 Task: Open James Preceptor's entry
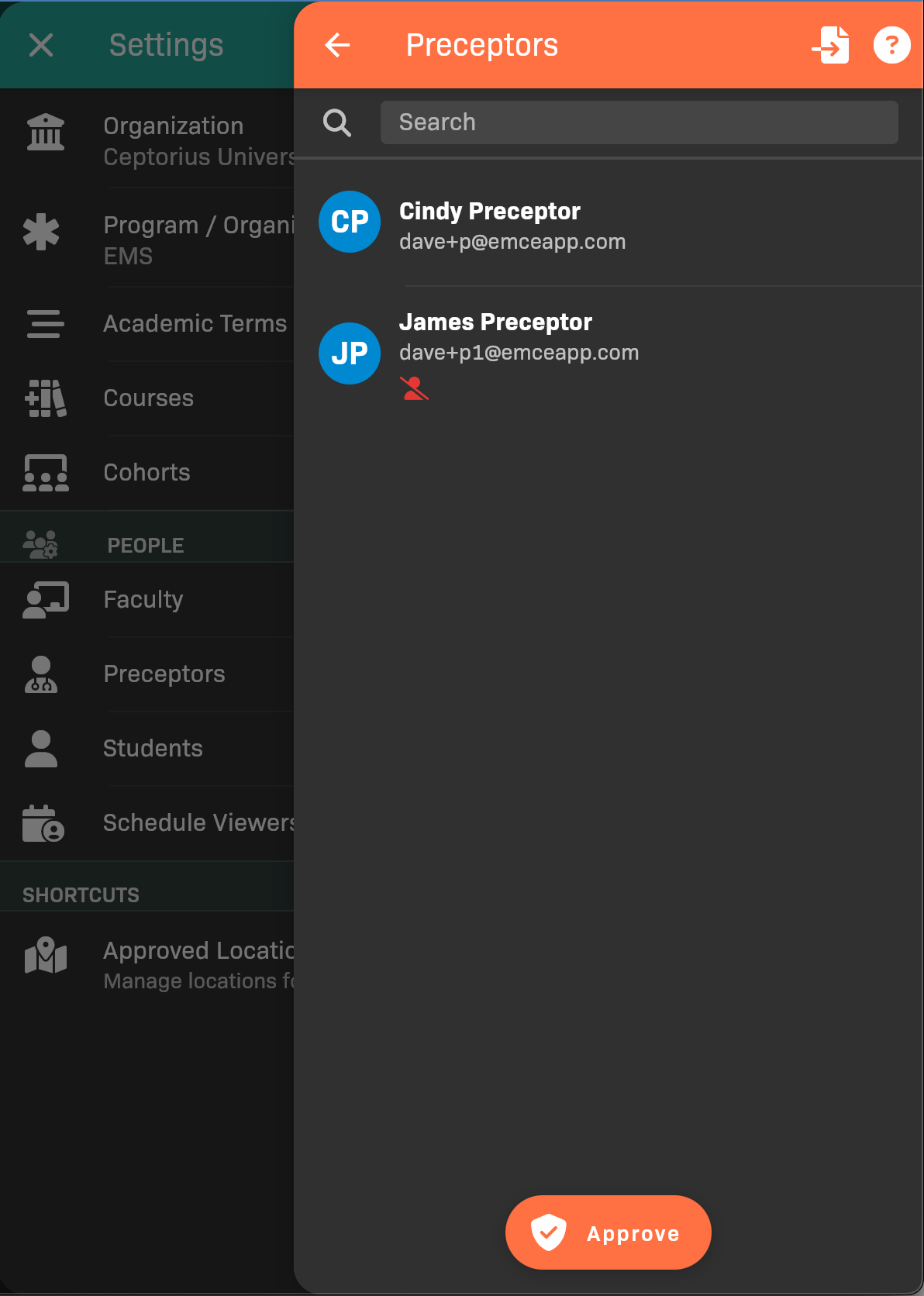(518, 337)
